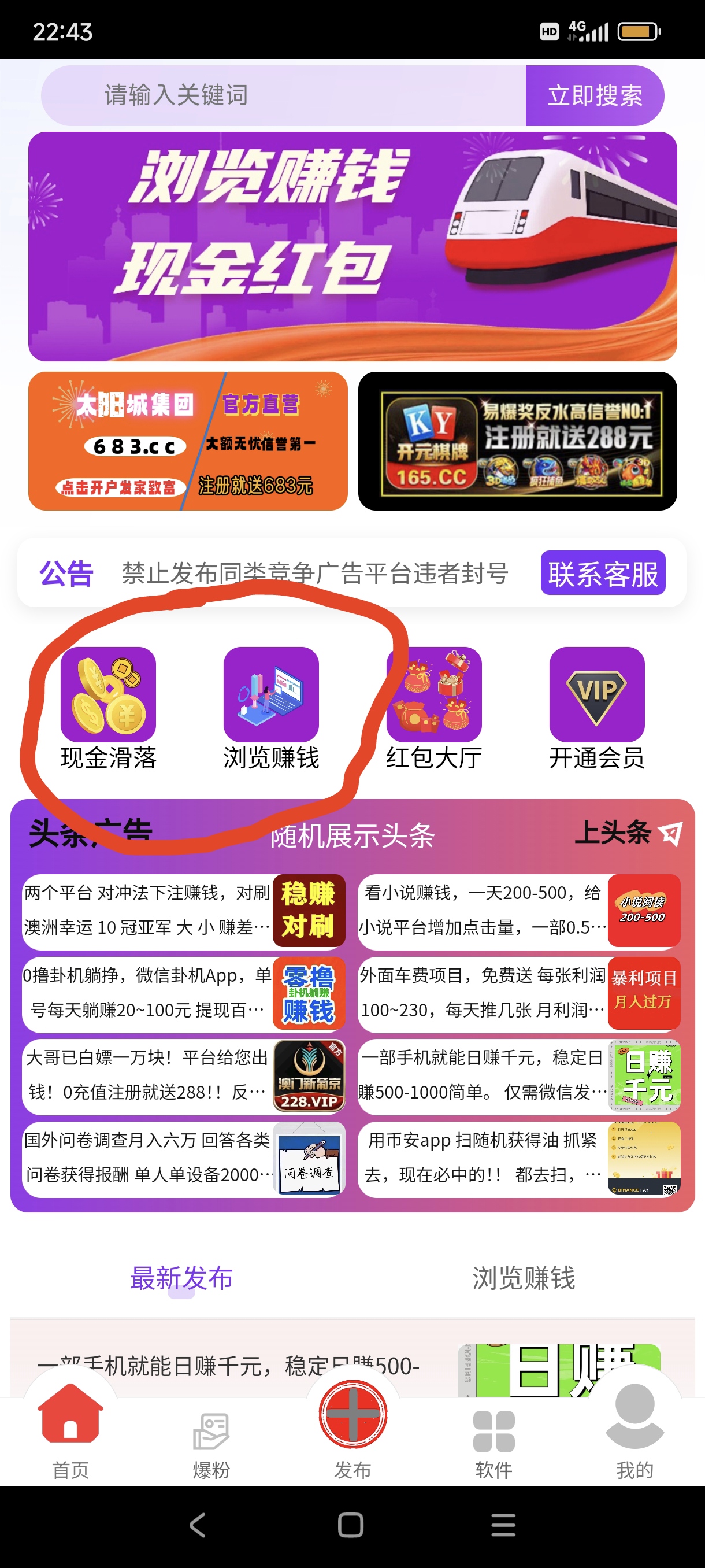
Task: Contact support via 联系客服
Action: tap(603, 574)
